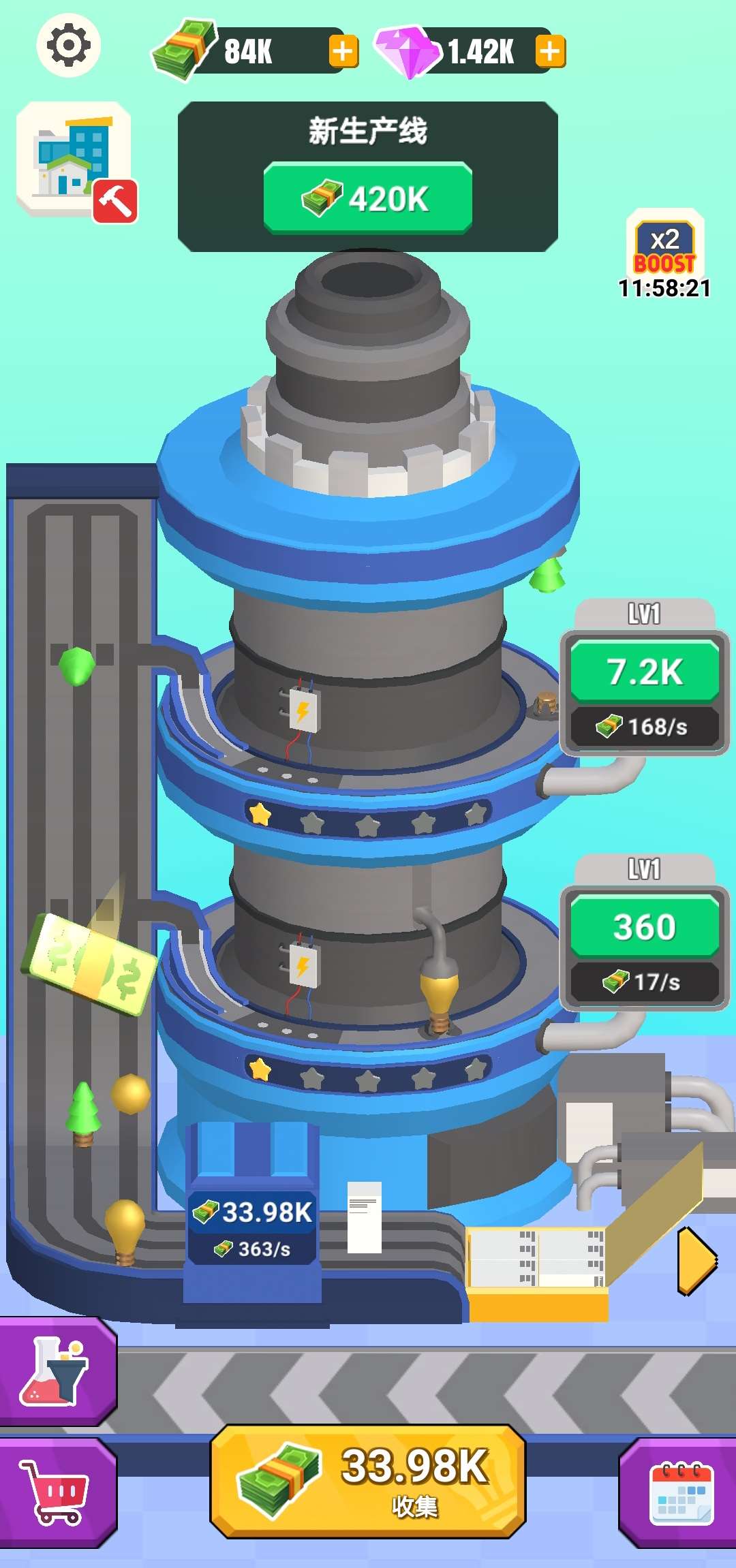Buy new production line for 420K
The width and height of the screenshot is (736, 1568).
[x=368, y=198]
